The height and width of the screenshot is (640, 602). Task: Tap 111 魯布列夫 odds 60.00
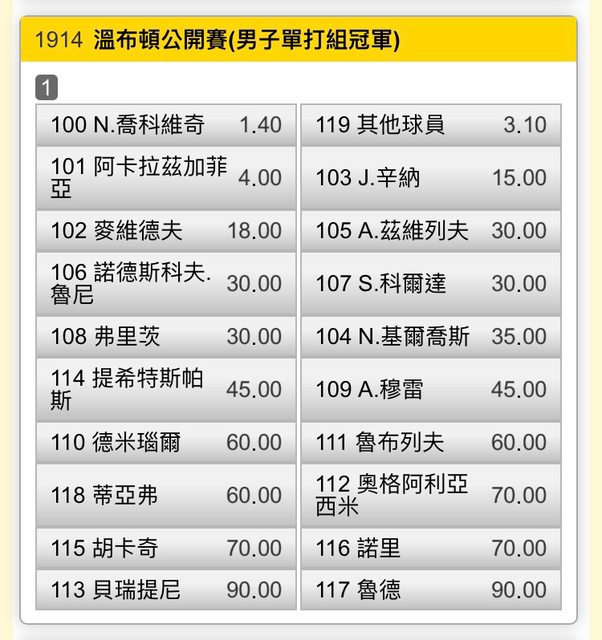[x=431, y=442]
